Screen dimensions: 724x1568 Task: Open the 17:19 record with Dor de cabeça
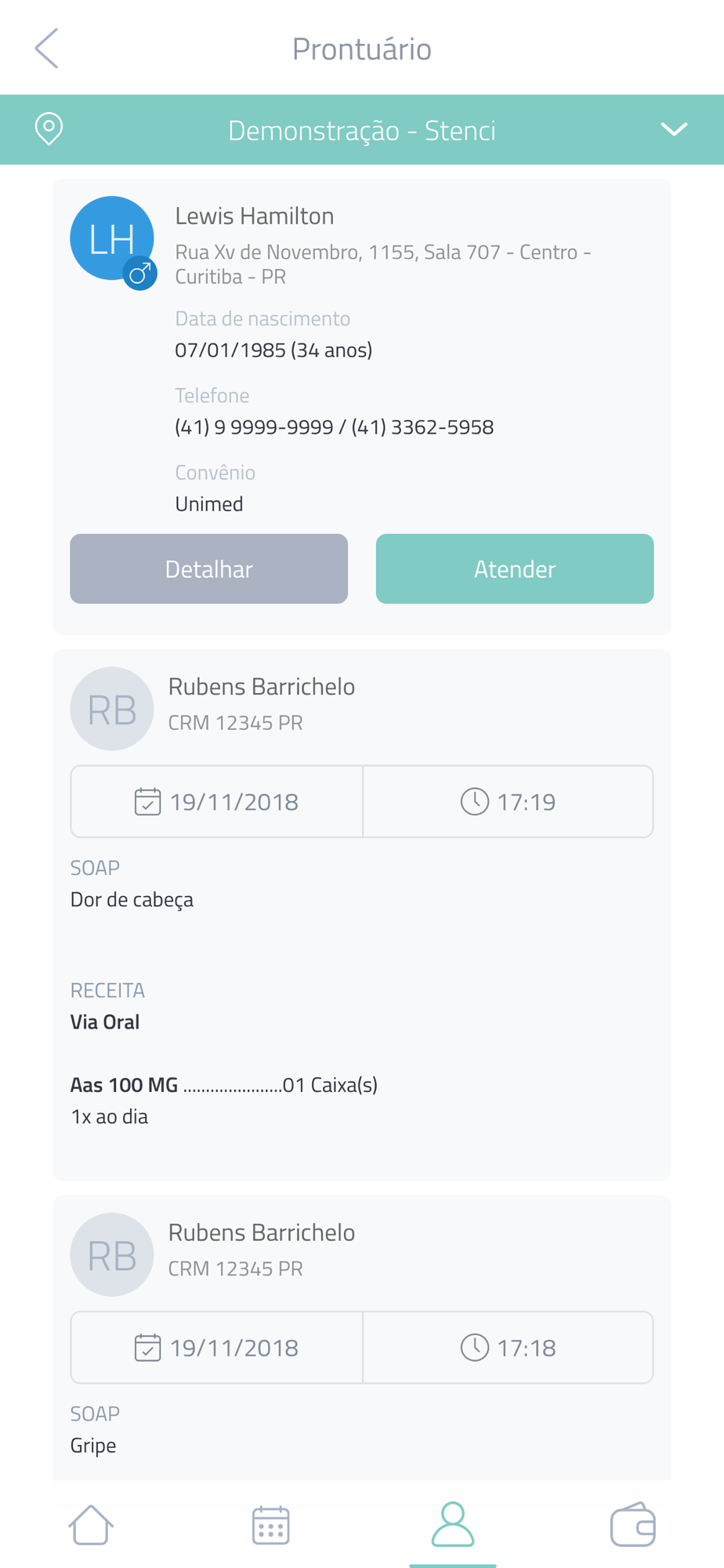(362, 915)
